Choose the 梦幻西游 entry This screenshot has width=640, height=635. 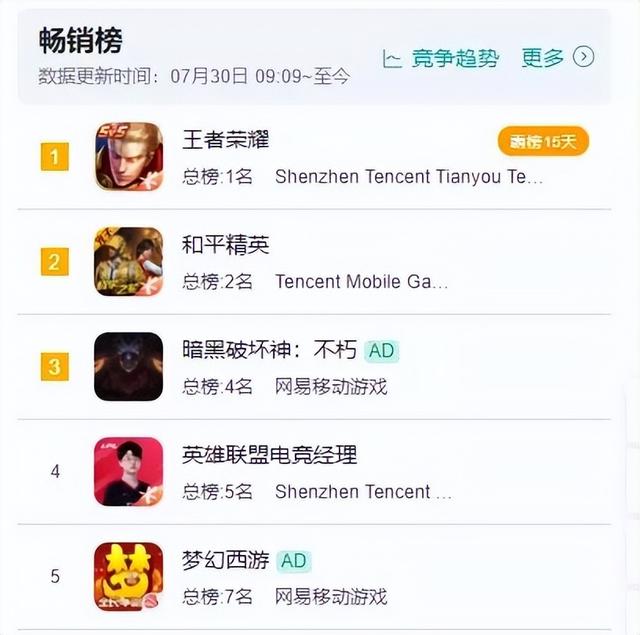[226, 560]
